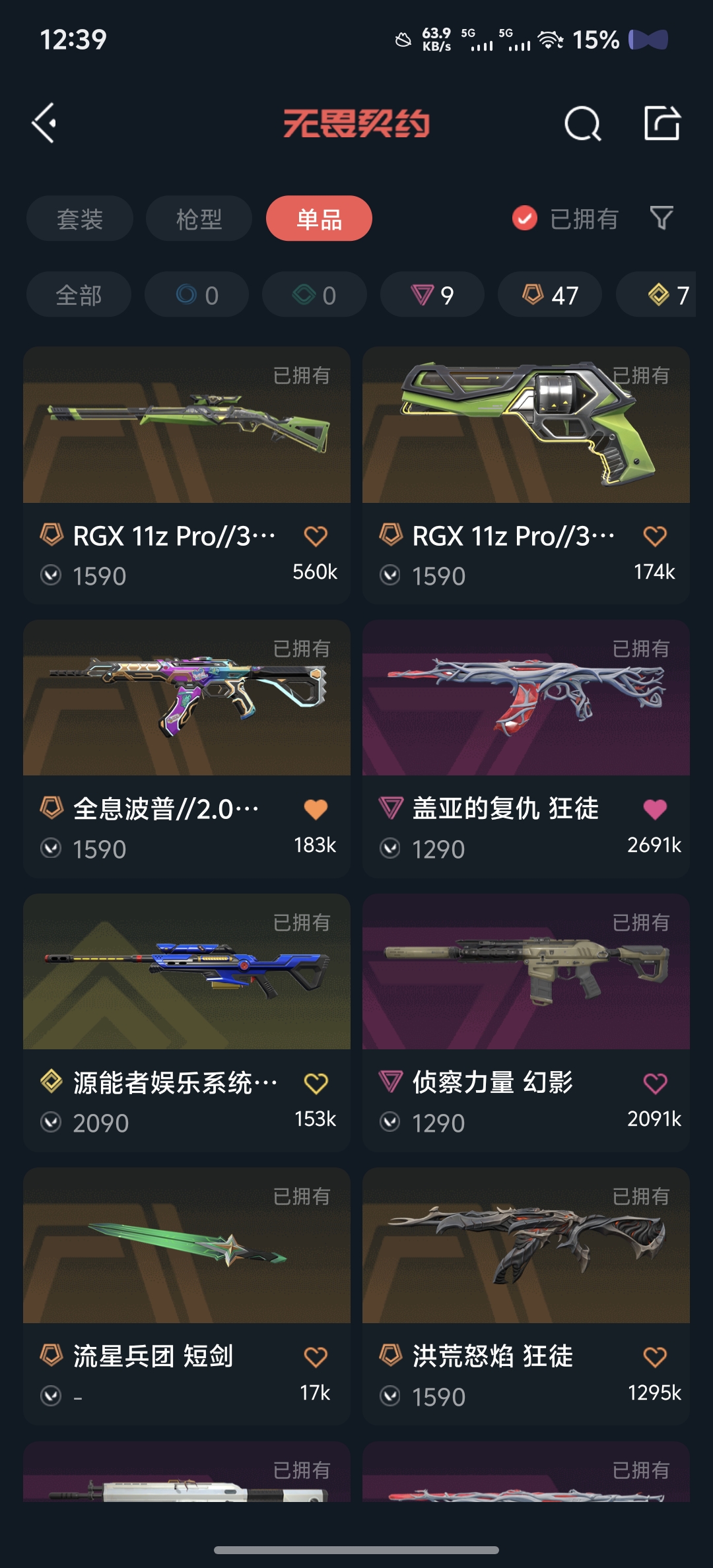The width and height of the screenshot is (713, 1568).
Task: Switch to the 套装 tab
Action: [80, 219]
